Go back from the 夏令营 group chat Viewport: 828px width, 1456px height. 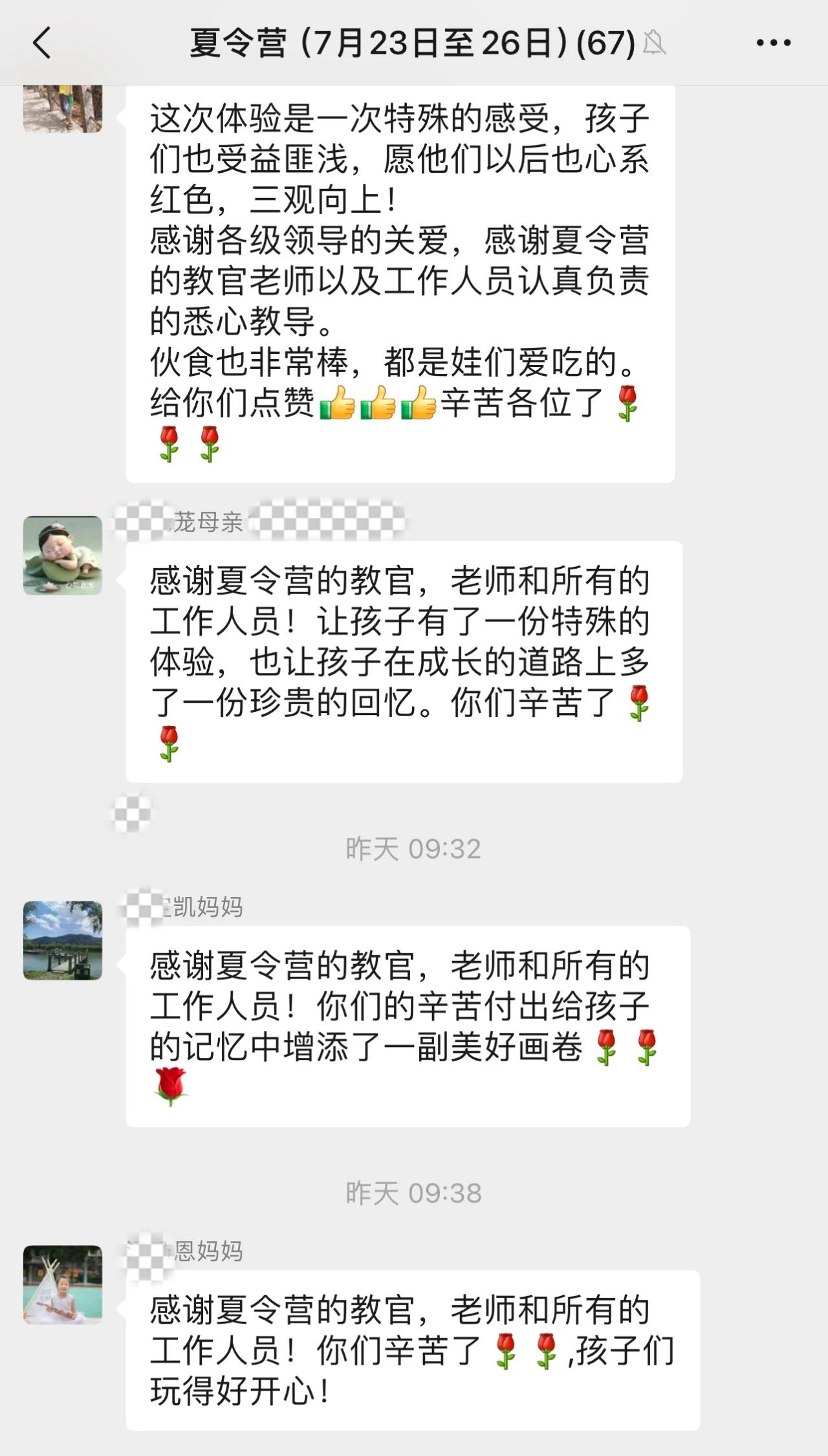tap(42, 43)
